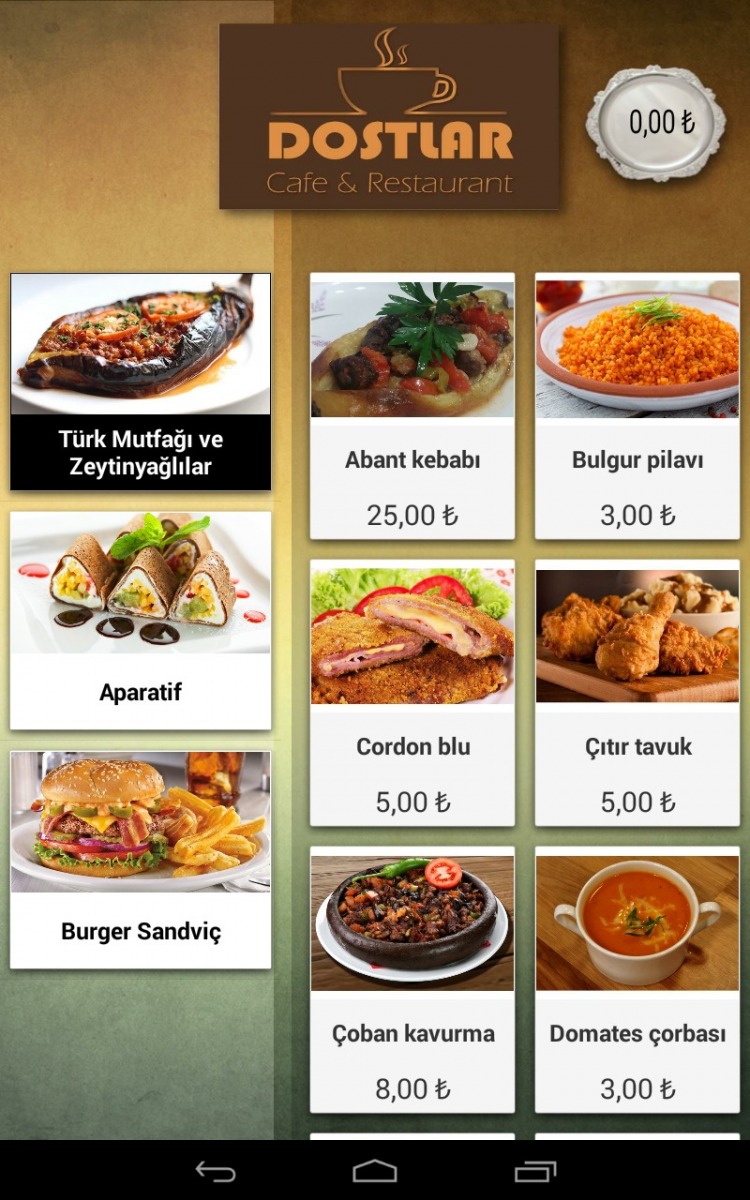Return to the home screen
The width and height of the screenshot is (750, 1200).
point(375,1171)
